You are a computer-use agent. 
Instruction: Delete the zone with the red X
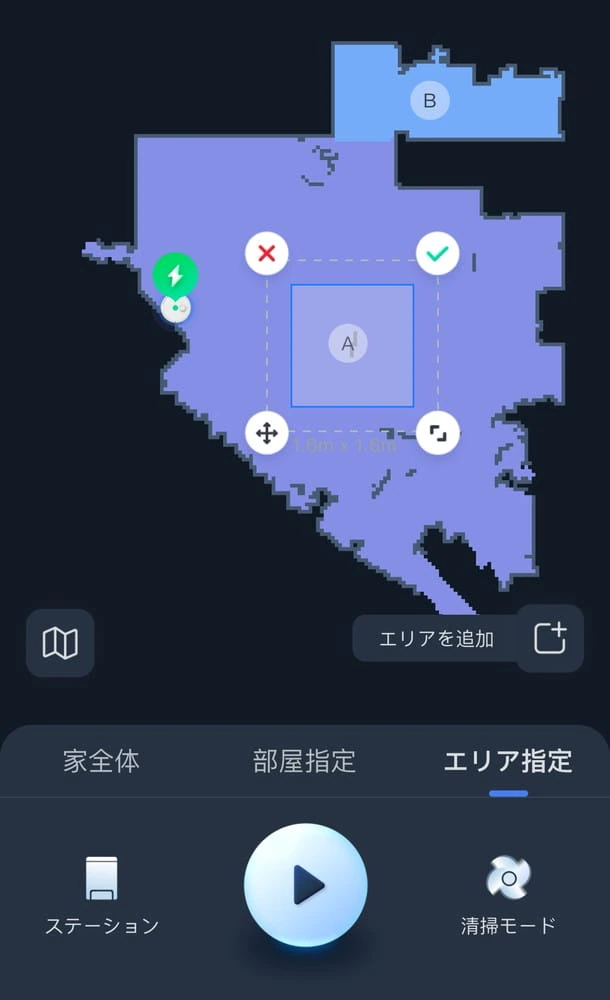coord(267,253)
